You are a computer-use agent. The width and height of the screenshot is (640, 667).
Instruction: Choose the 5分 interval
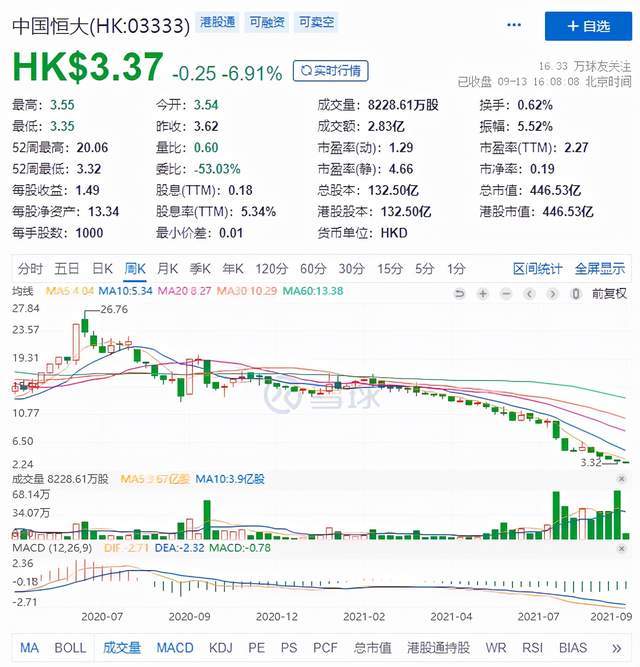point(425,268)
